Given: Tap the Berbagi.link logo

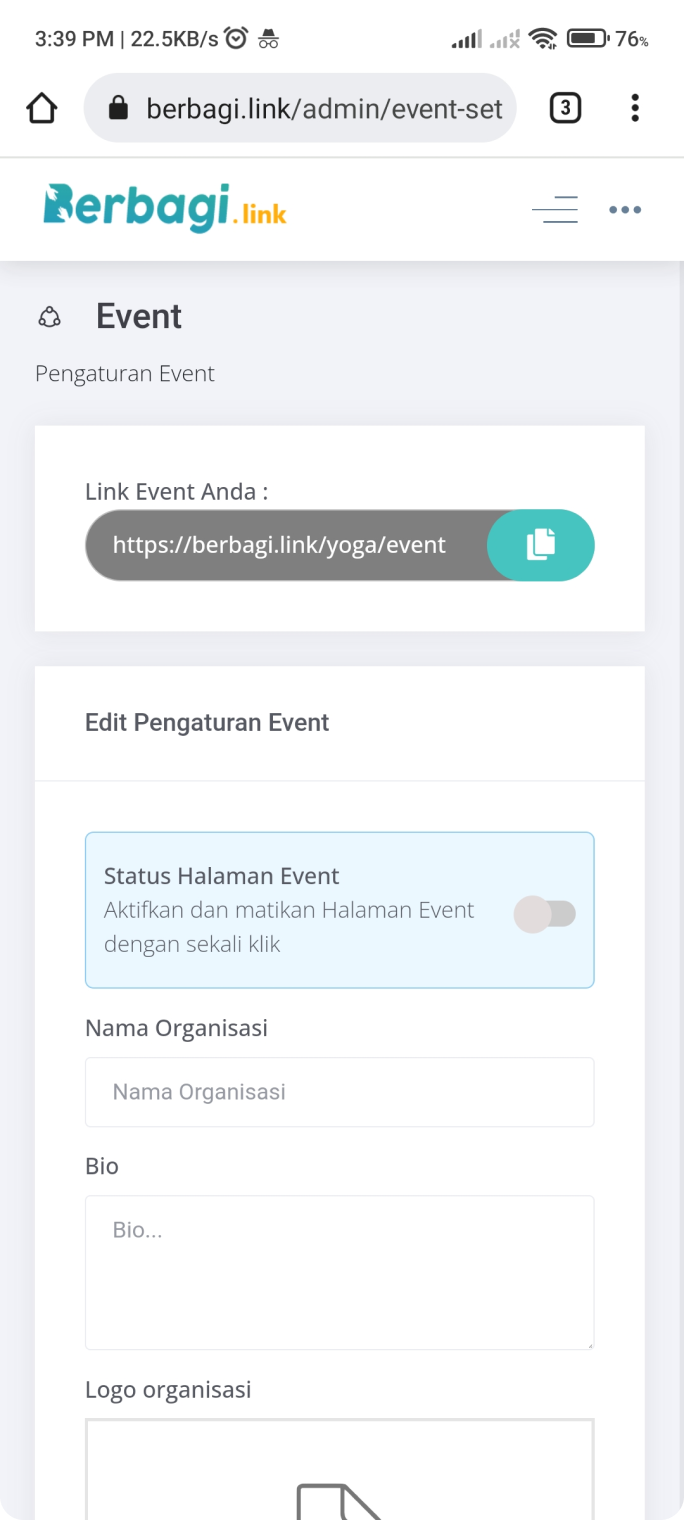Looking at the screenshot, I should click(x=165, y=207).
